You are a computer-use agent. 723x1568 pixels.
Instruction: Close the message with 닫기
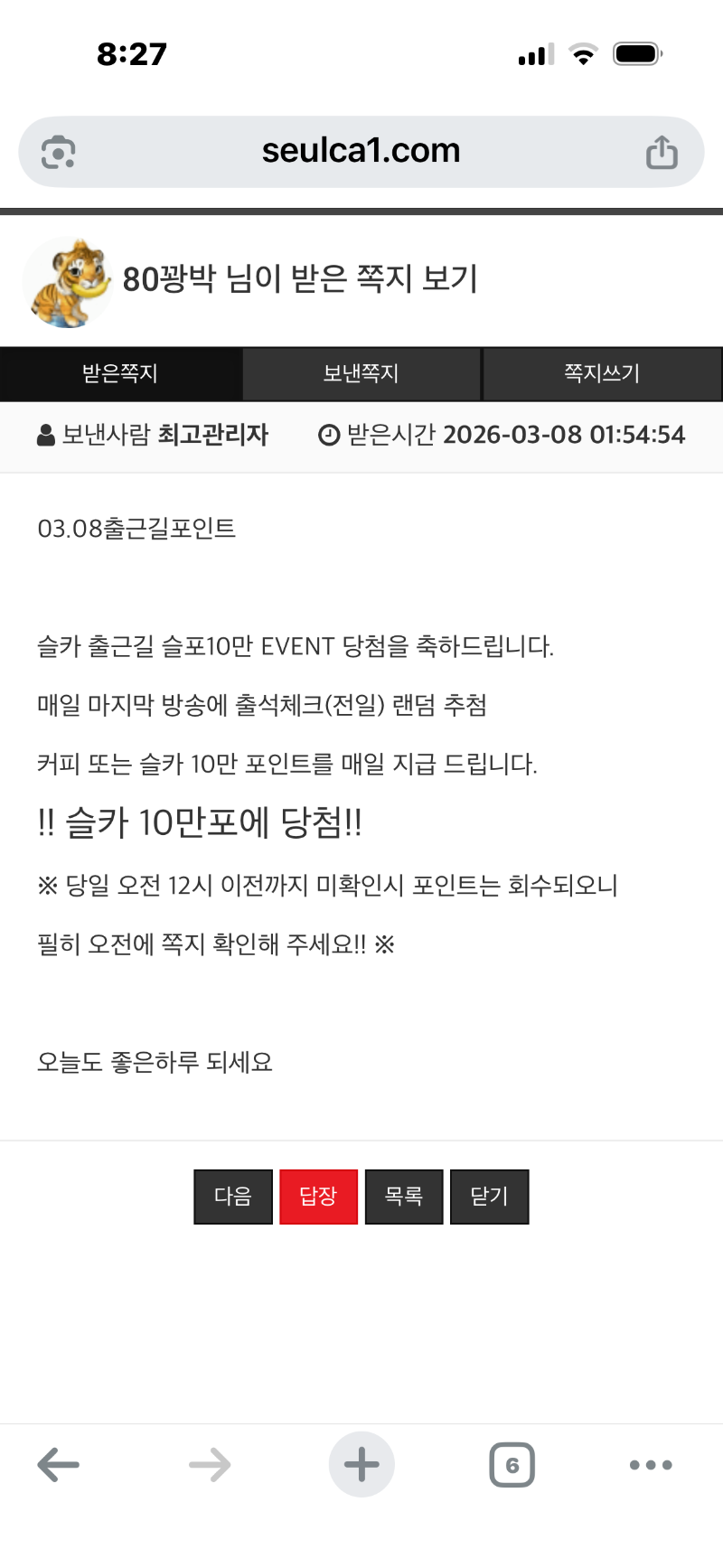point(489,1197)
